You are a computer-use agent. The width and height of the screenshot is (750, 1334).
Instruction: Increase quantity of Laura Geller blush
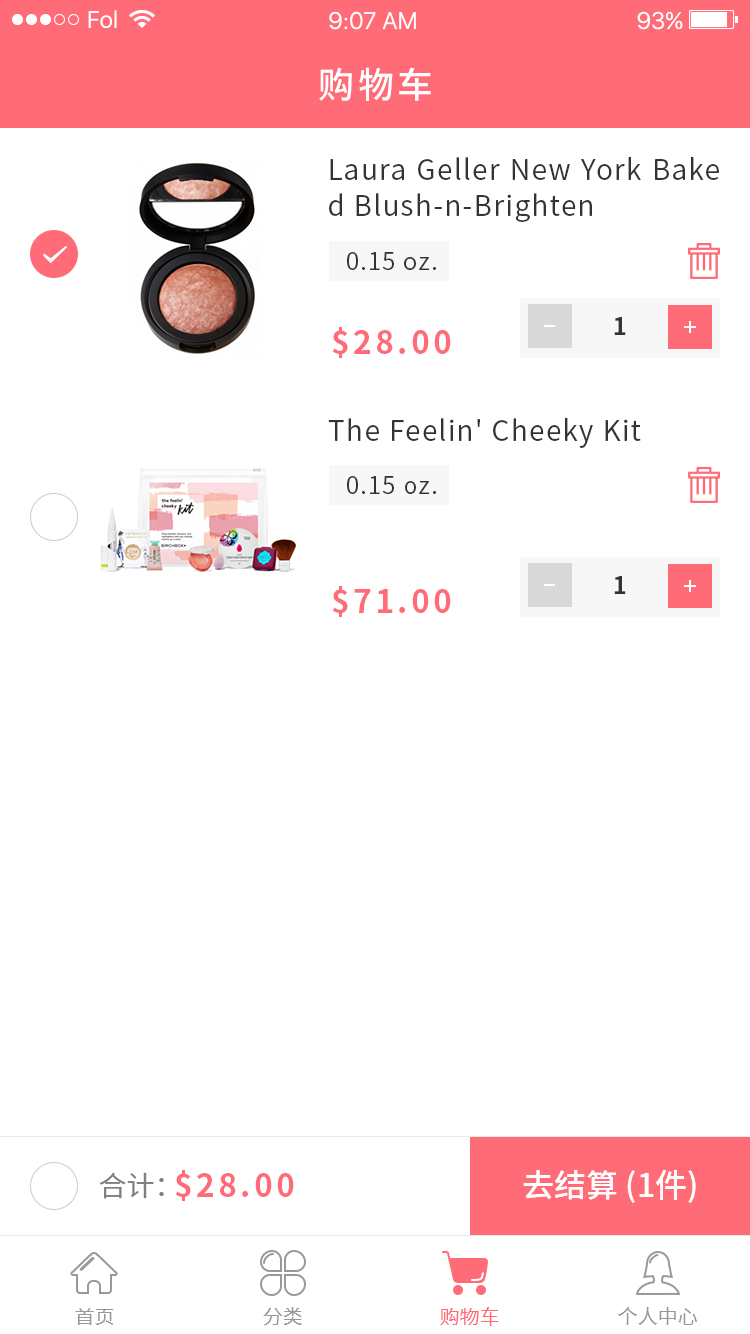[690, 327]
